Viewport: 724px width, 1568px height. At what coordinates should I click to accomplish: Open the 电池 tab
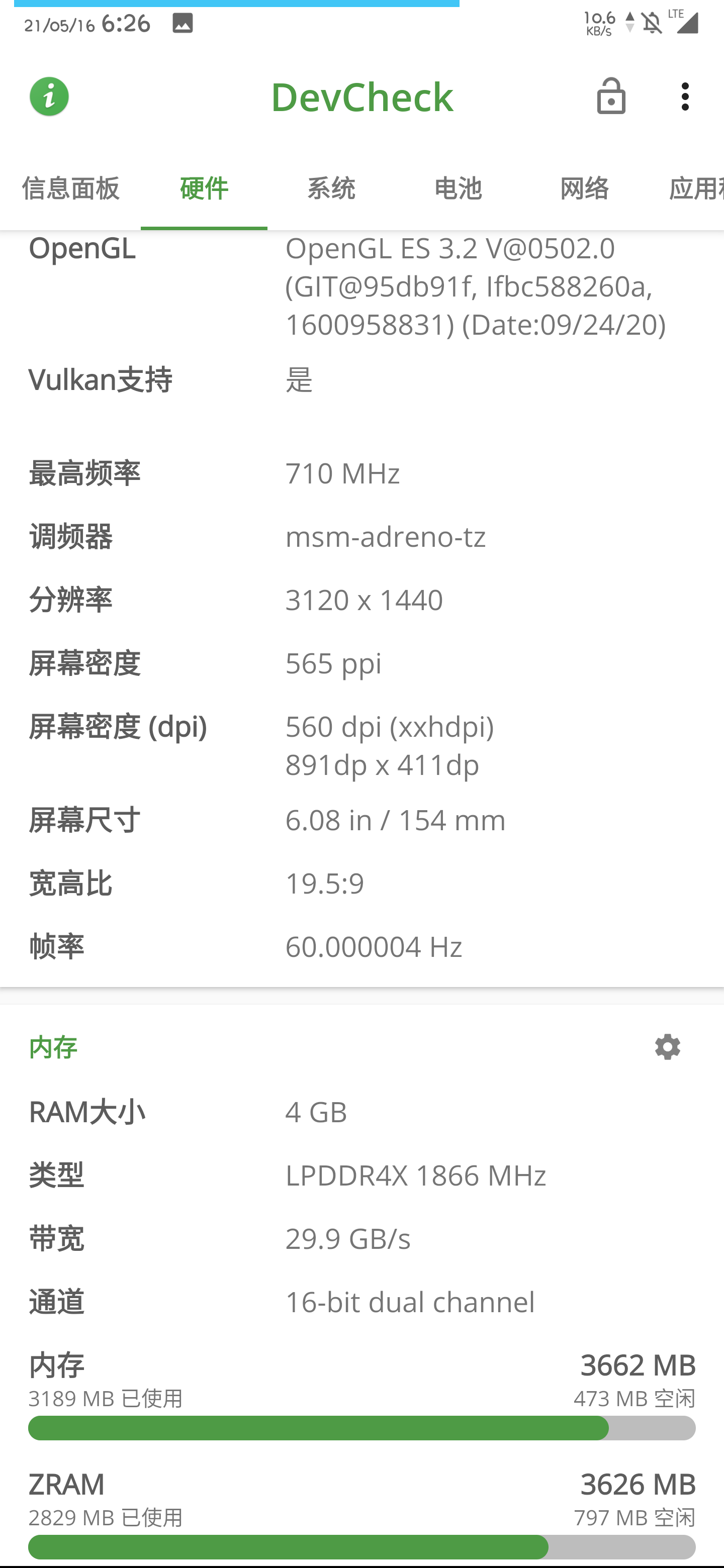tap(458, 188)
